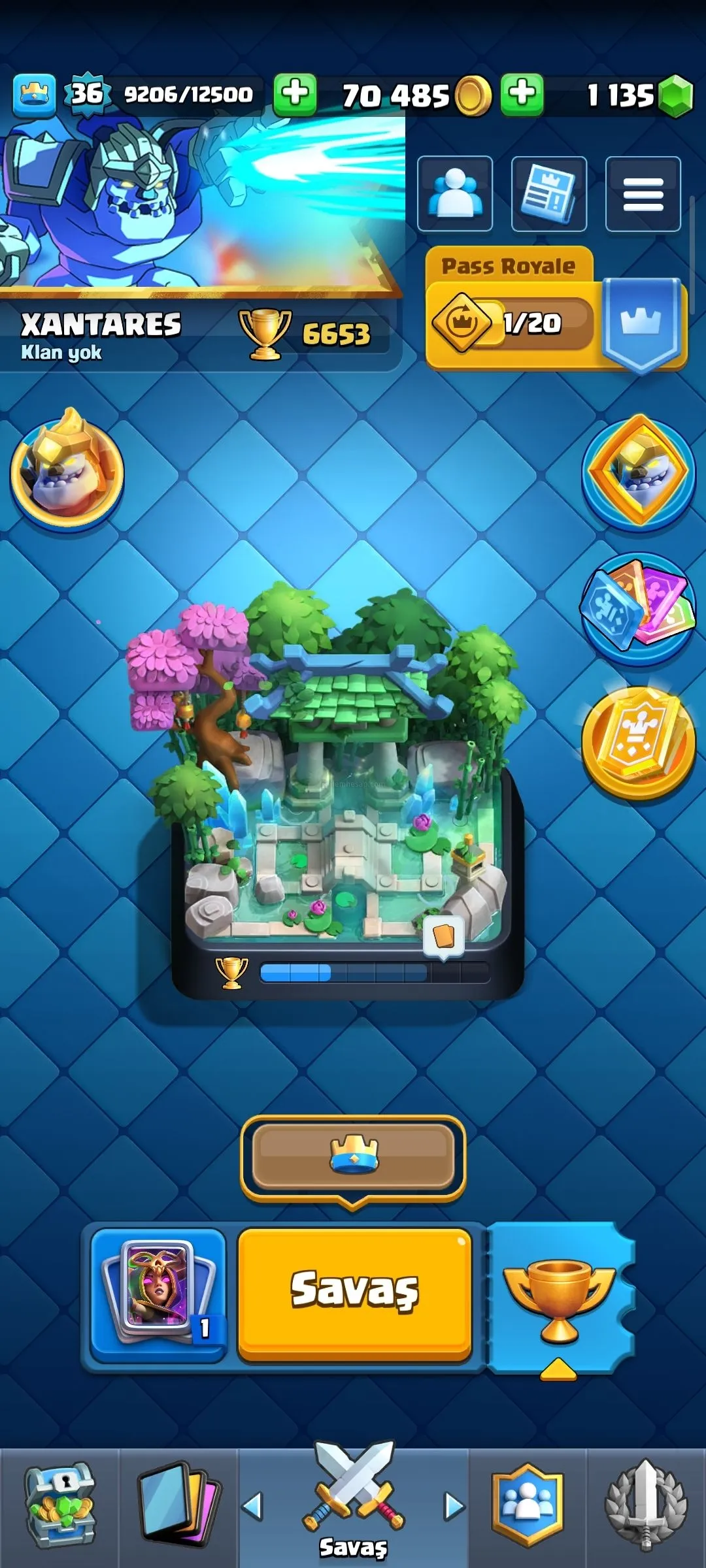Start a battle with the Savaş button
706x1568 pixels.
(x=354, y=1294)
